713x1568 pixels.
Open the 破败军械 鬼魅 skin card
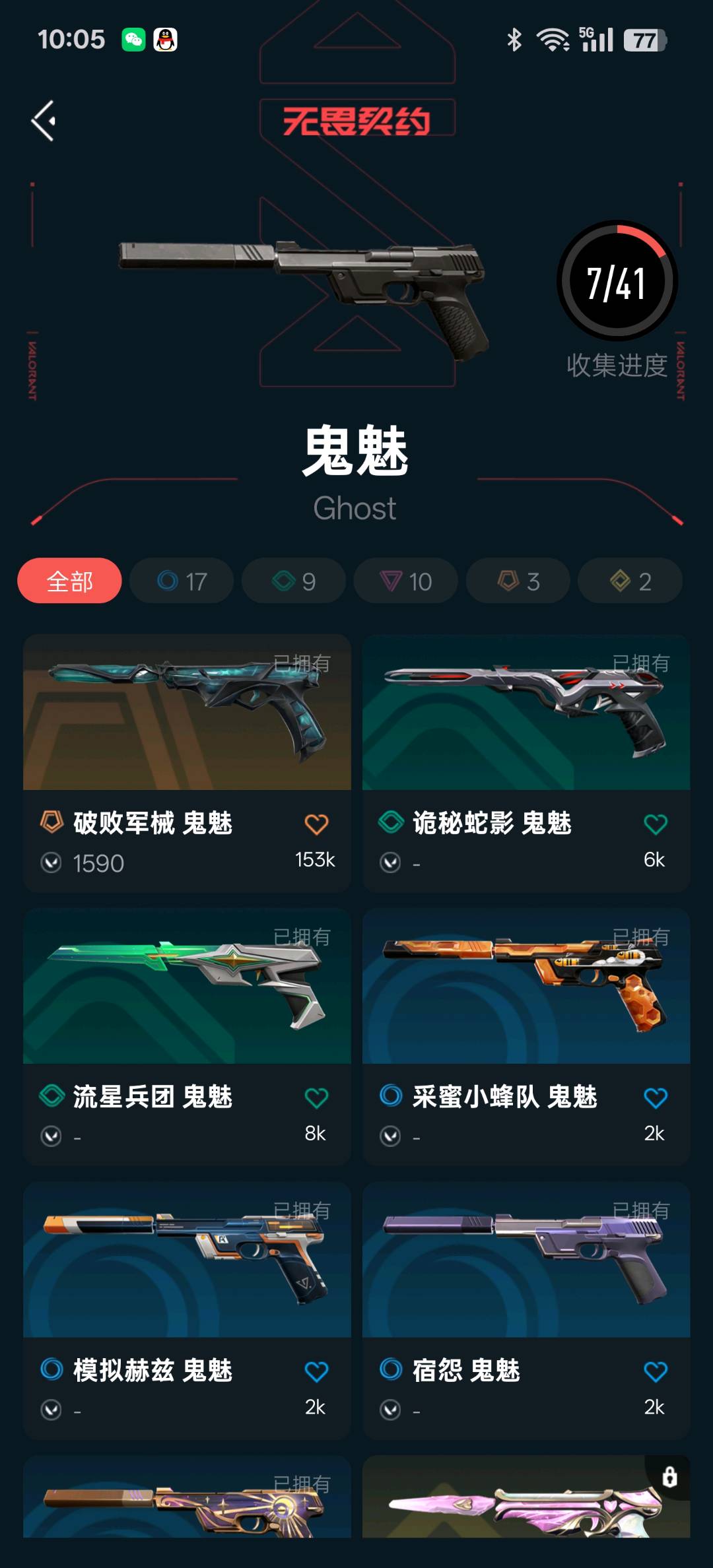(x=187, y=713)
